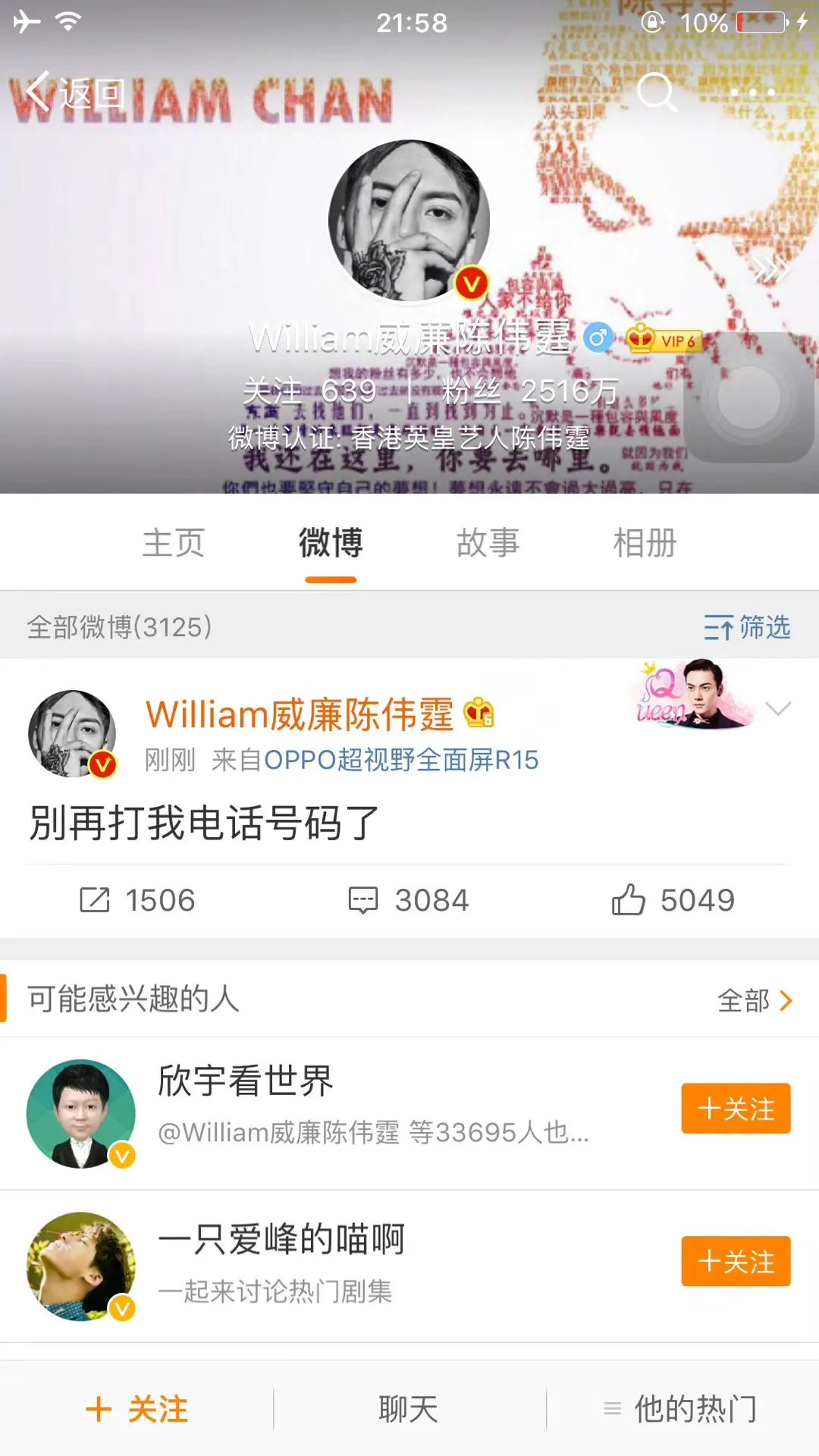
Task: Open the OPPO超视野全面屏R15 source link
Action: tap(401, 759)
